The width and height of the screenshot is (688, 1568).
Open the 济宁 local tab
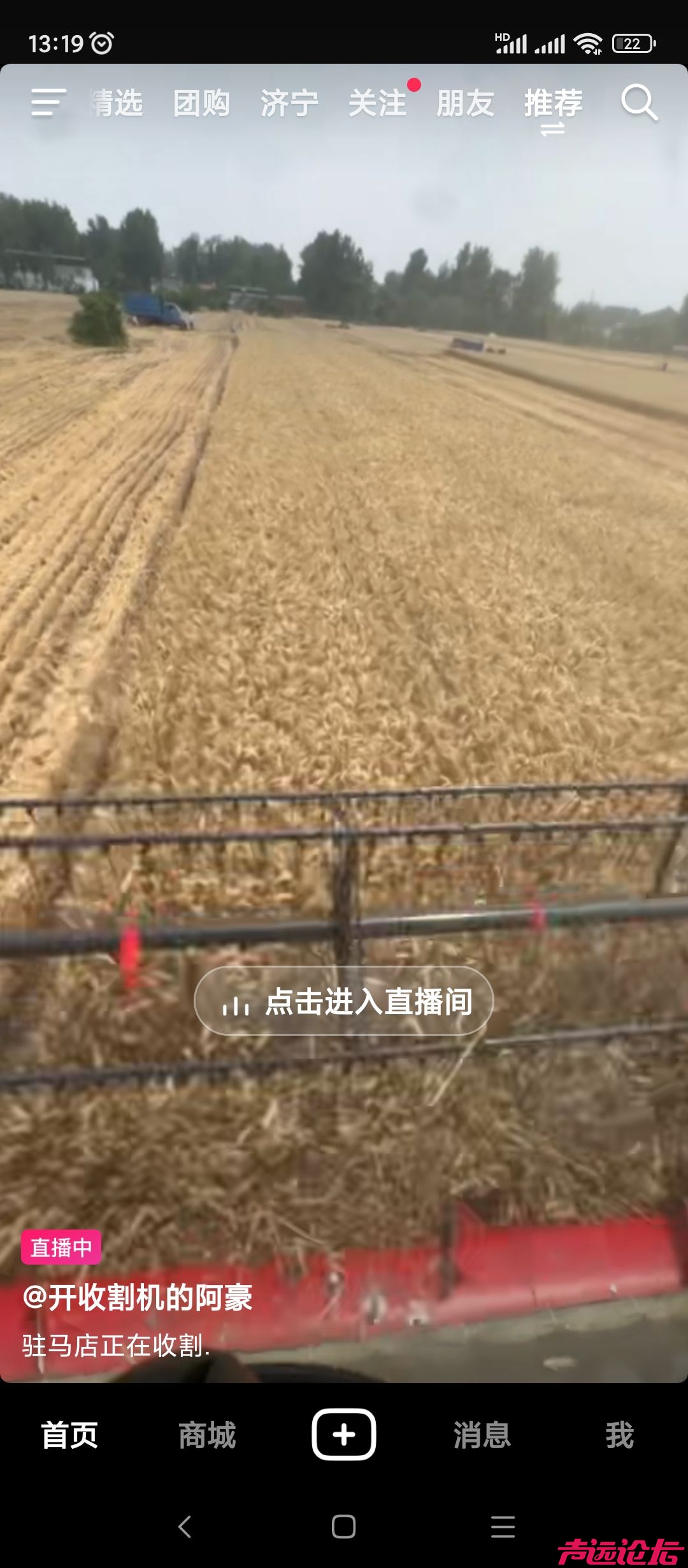289,103
